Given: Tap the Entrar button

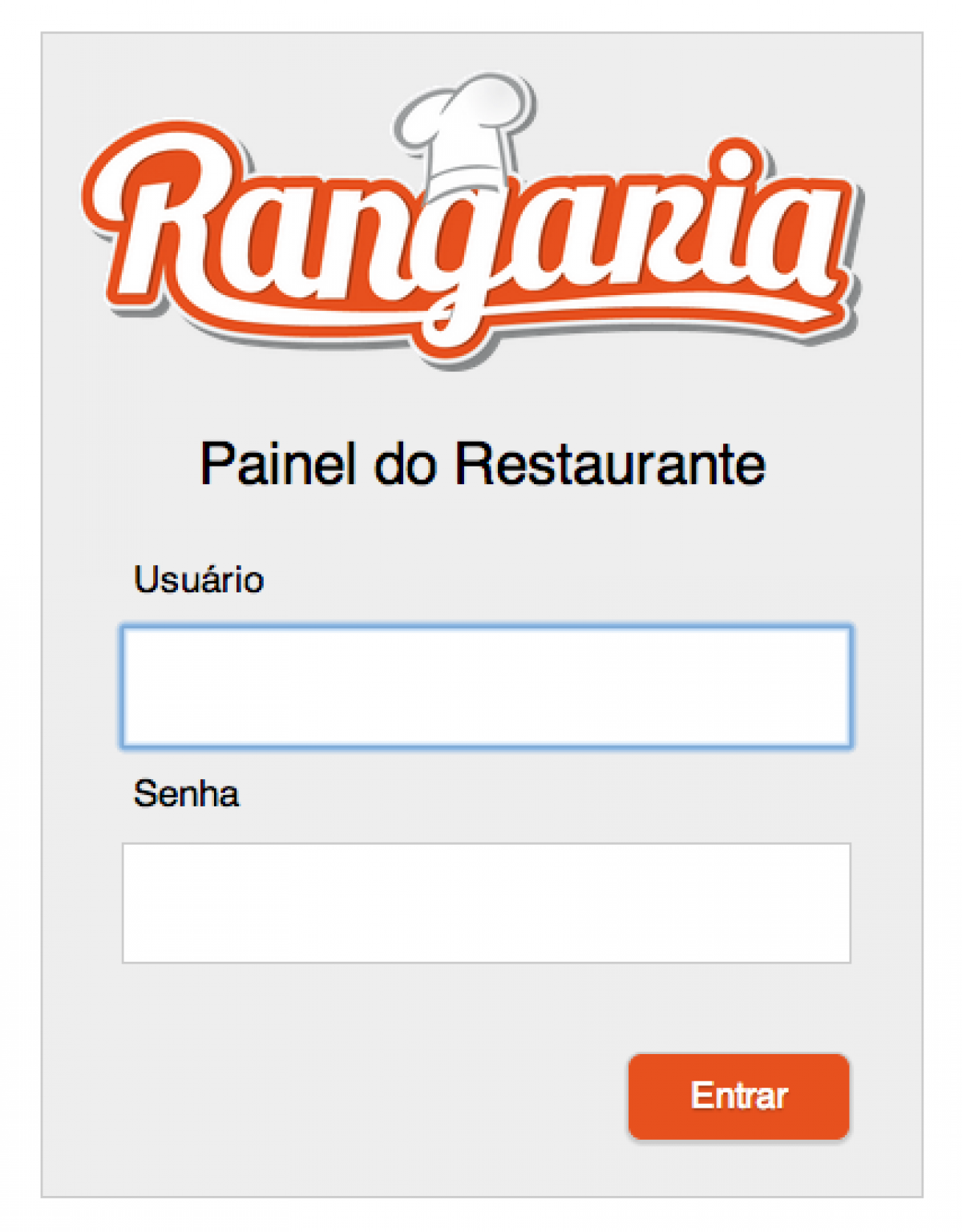Looking at the screenshot, I should [x=738, y=1096].
